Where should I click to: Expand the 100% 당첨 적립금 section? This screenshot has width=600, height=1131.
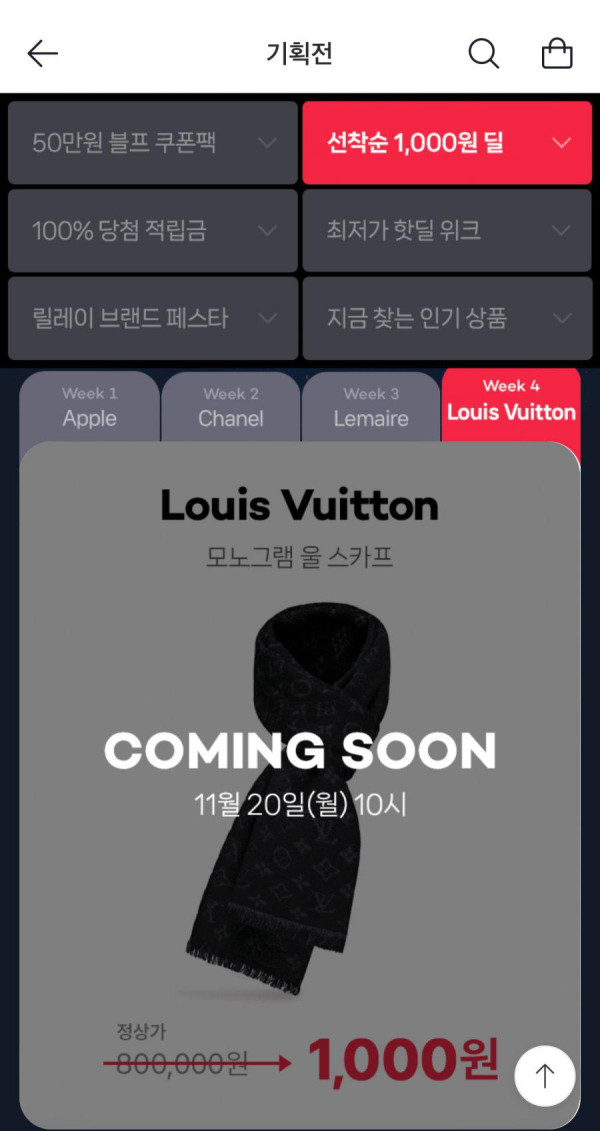153,231
